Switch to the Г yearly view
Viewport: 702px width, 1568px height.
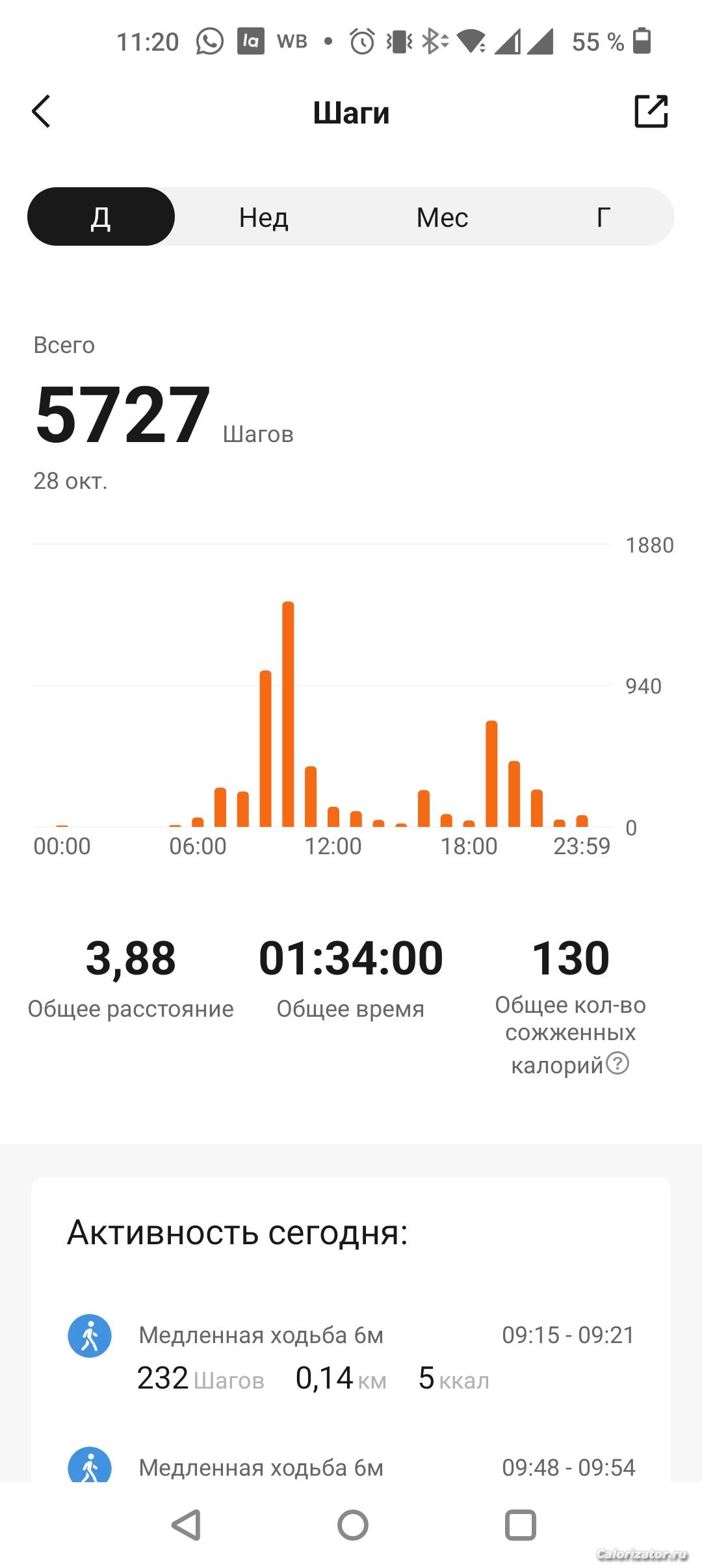(x=603, y=217)
